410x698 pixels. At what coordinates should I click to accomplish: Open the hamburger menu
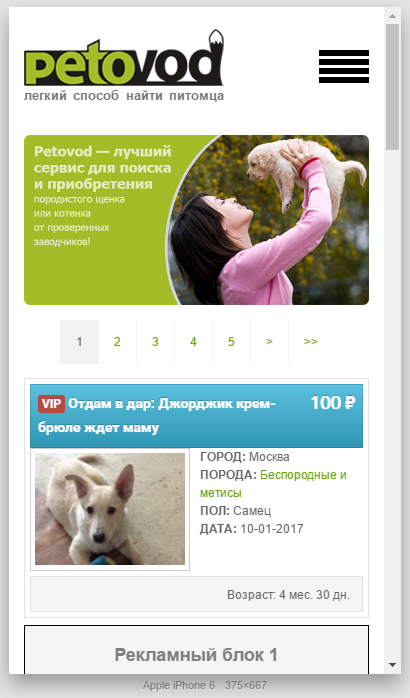point(344,66)
